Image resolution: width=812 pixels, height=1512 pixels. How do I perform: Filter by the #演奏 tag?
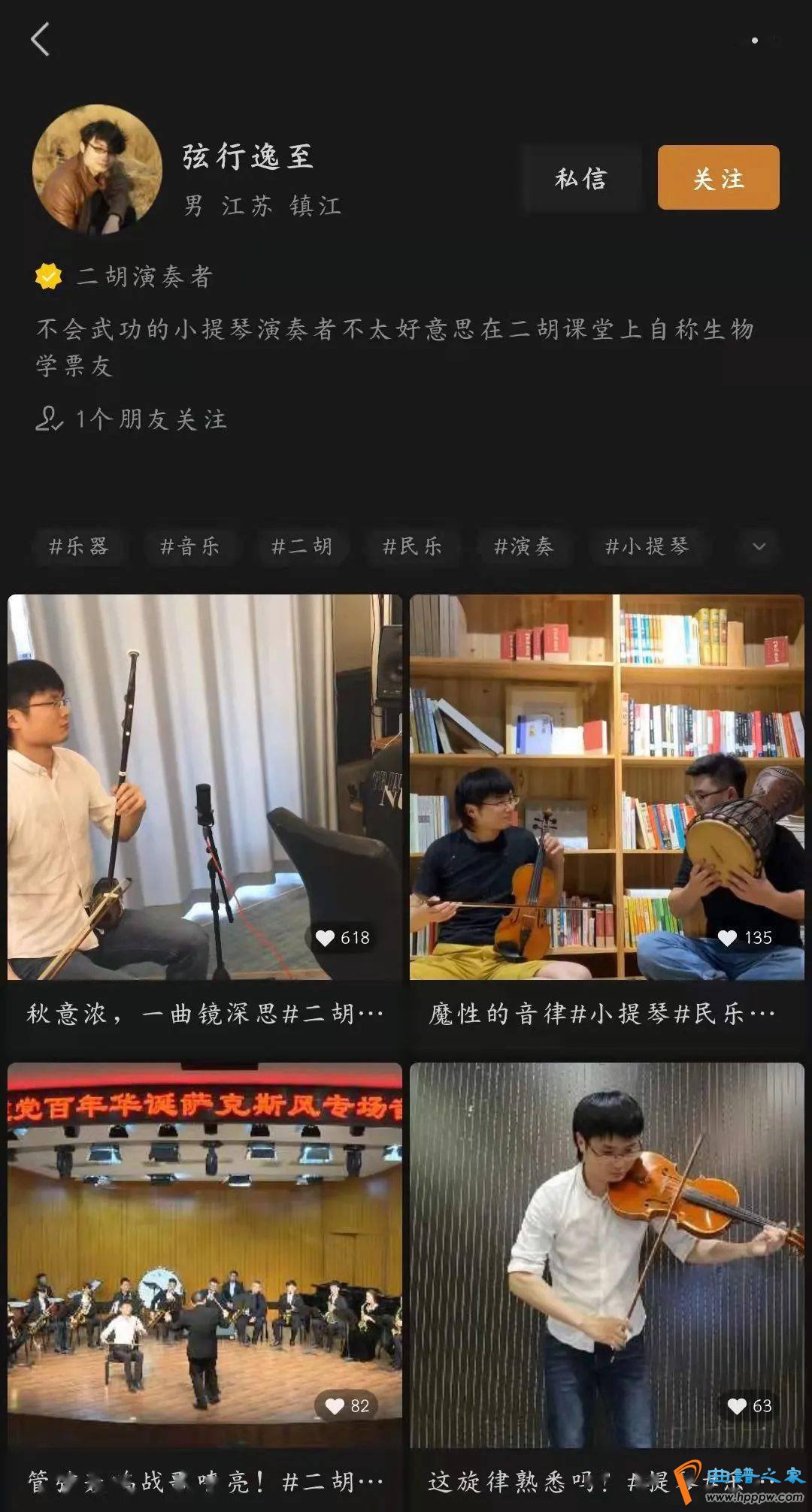click(523, 546)
